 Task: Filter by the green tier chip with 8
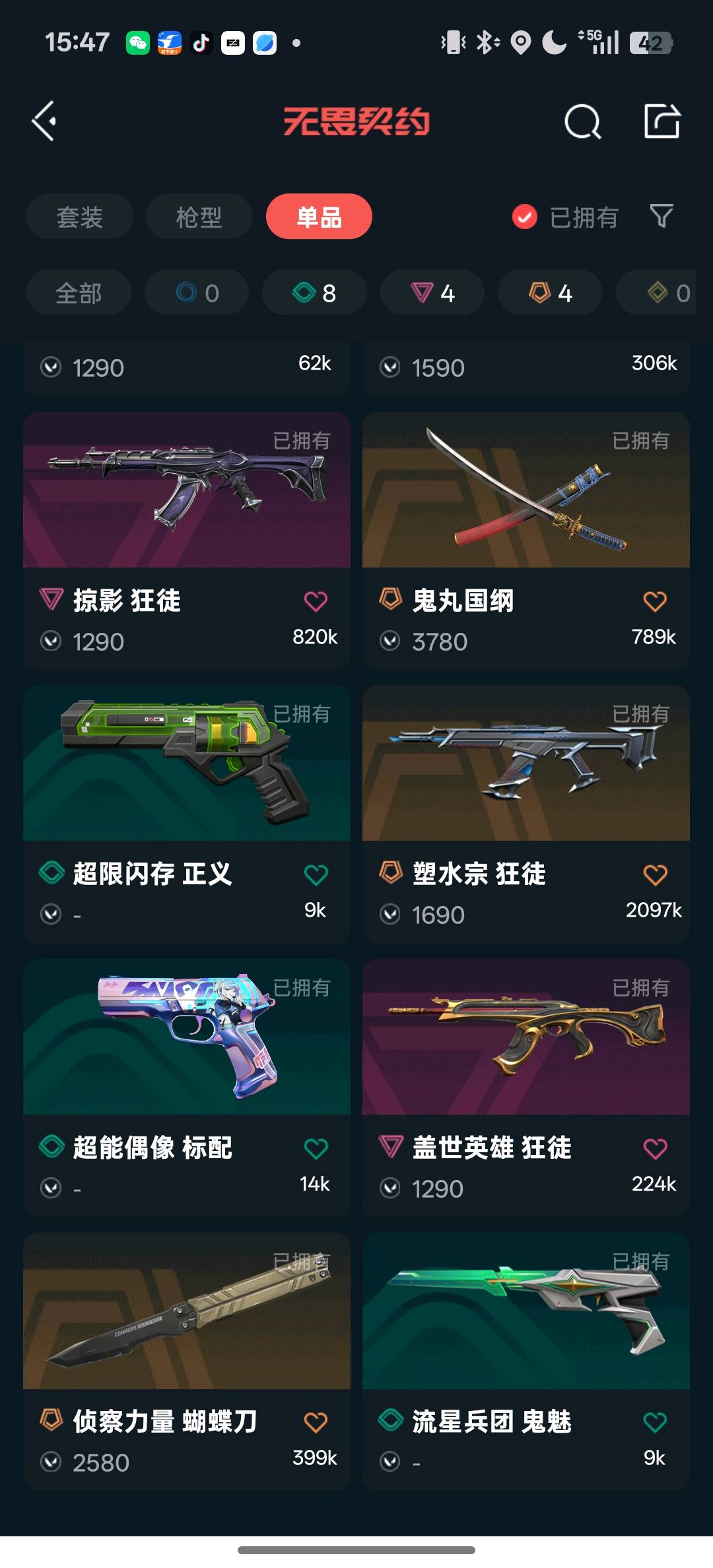point(314,292)
